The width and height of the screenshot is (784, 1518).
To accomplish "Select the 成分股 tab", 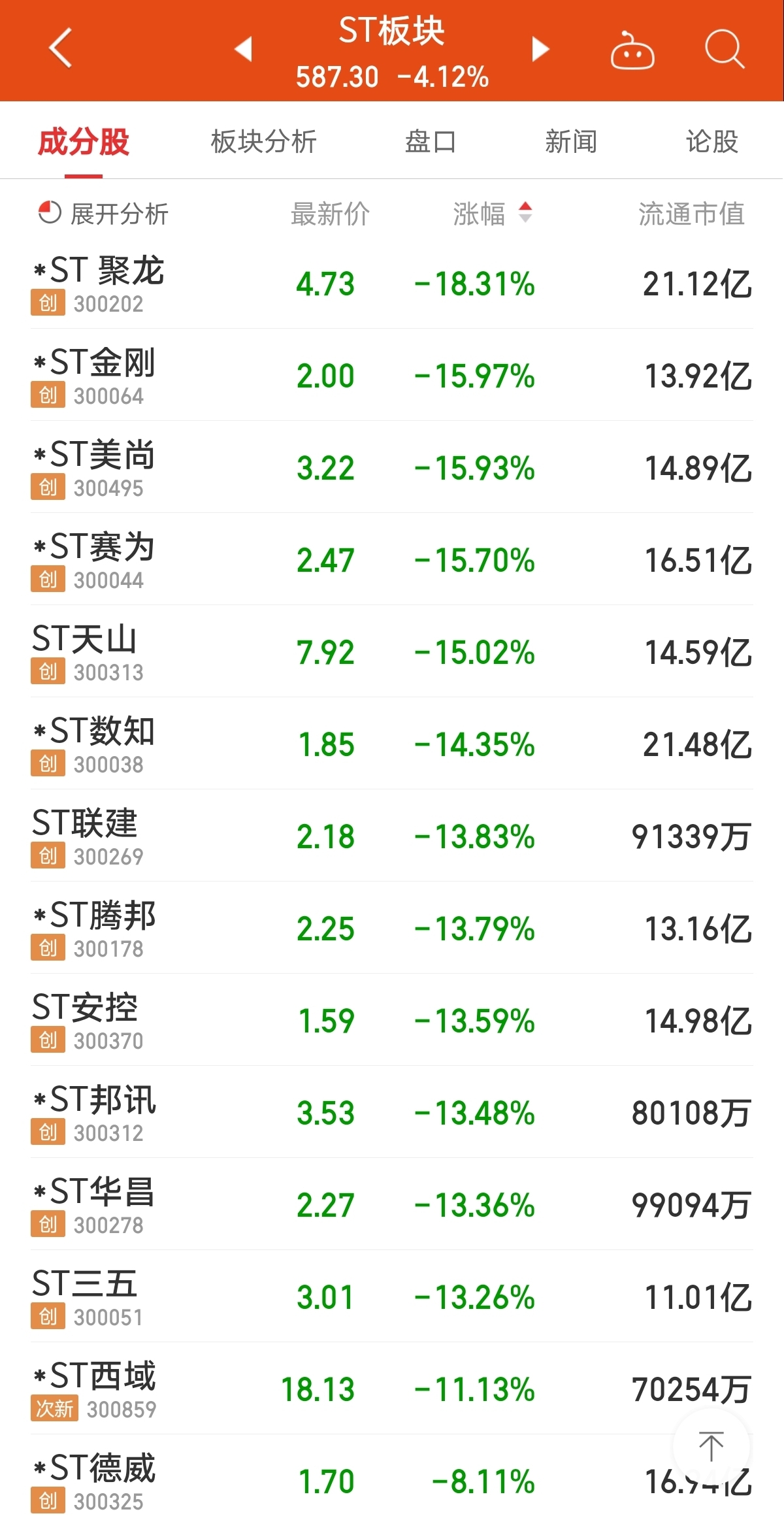I will 84,141.
